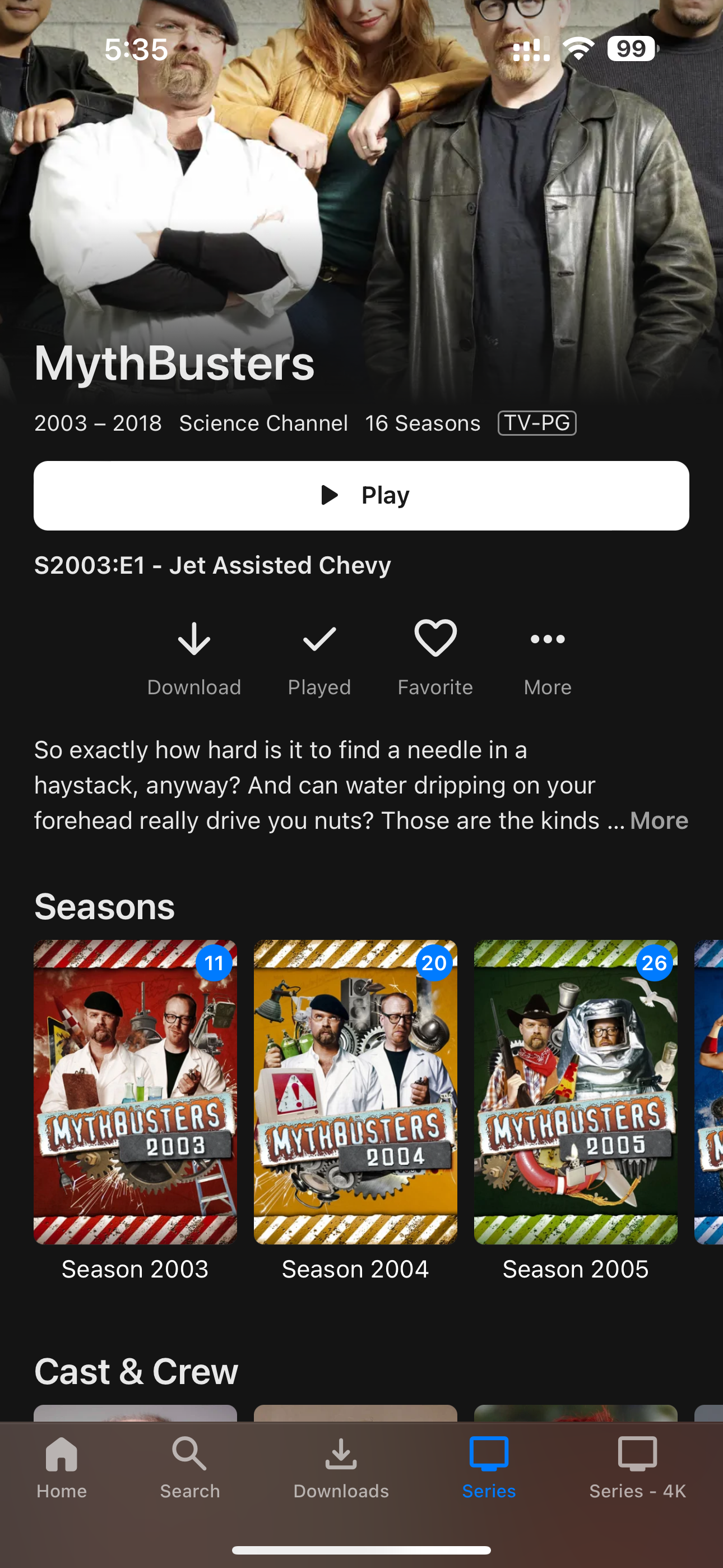The width and height of the screenshot is (723, 1568).
Task: Select the Series tab
Action: (x=489, y=1467)
